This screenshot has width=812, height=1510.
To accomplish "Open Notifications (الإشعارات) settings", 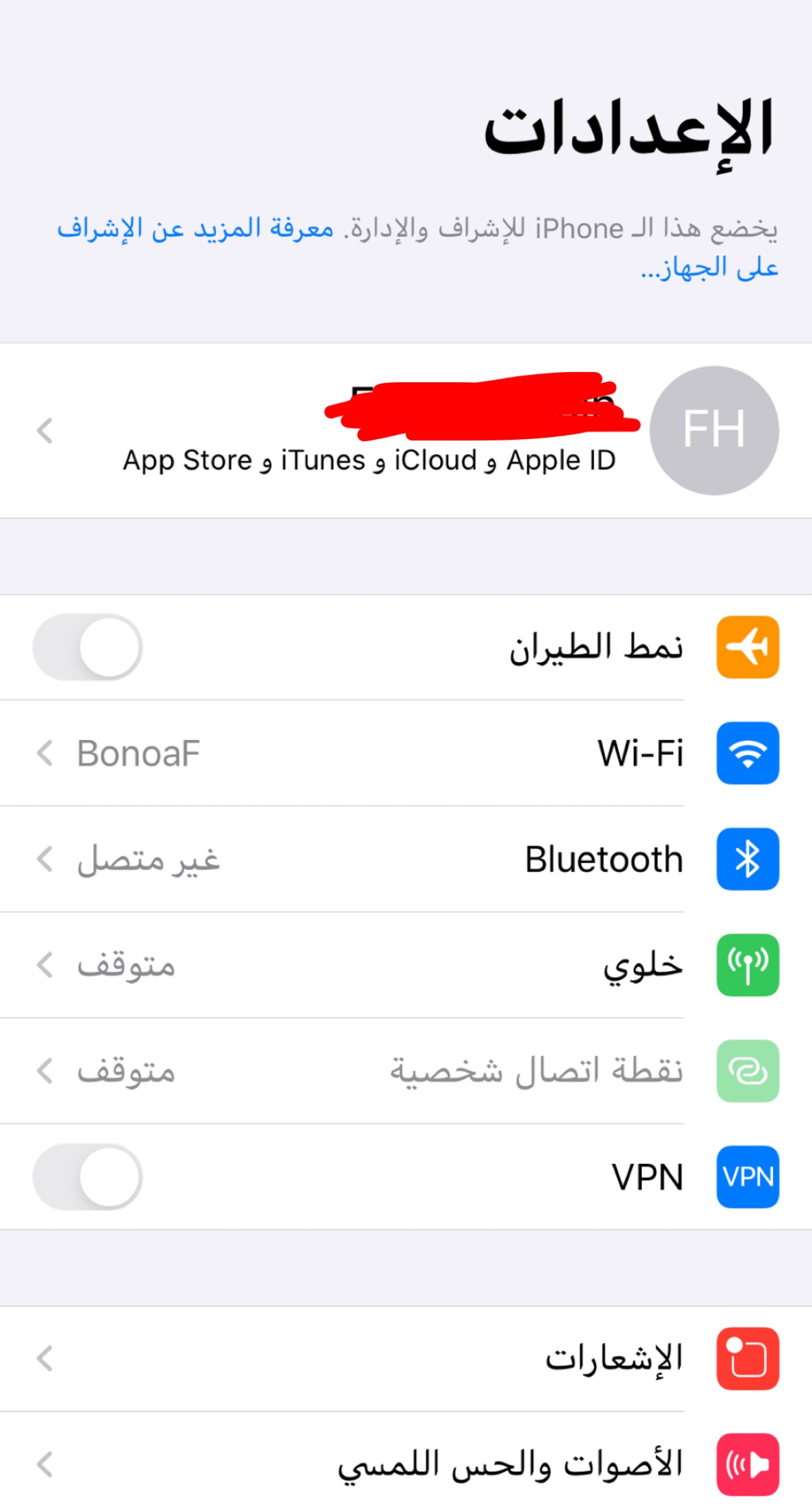I will click(x=406, y=1359).
